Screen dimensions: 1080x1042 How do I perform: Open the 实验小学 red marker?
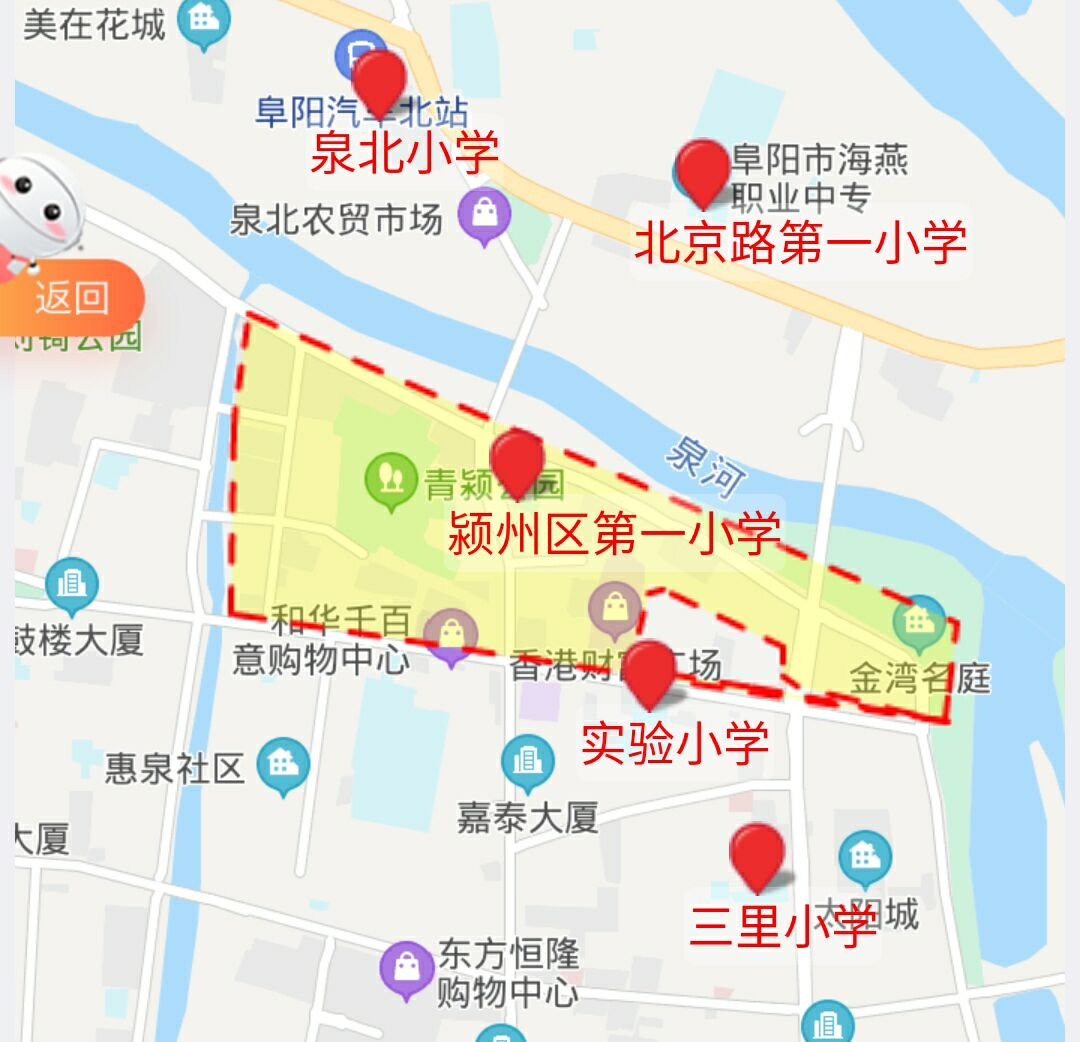tap(650, 672)
